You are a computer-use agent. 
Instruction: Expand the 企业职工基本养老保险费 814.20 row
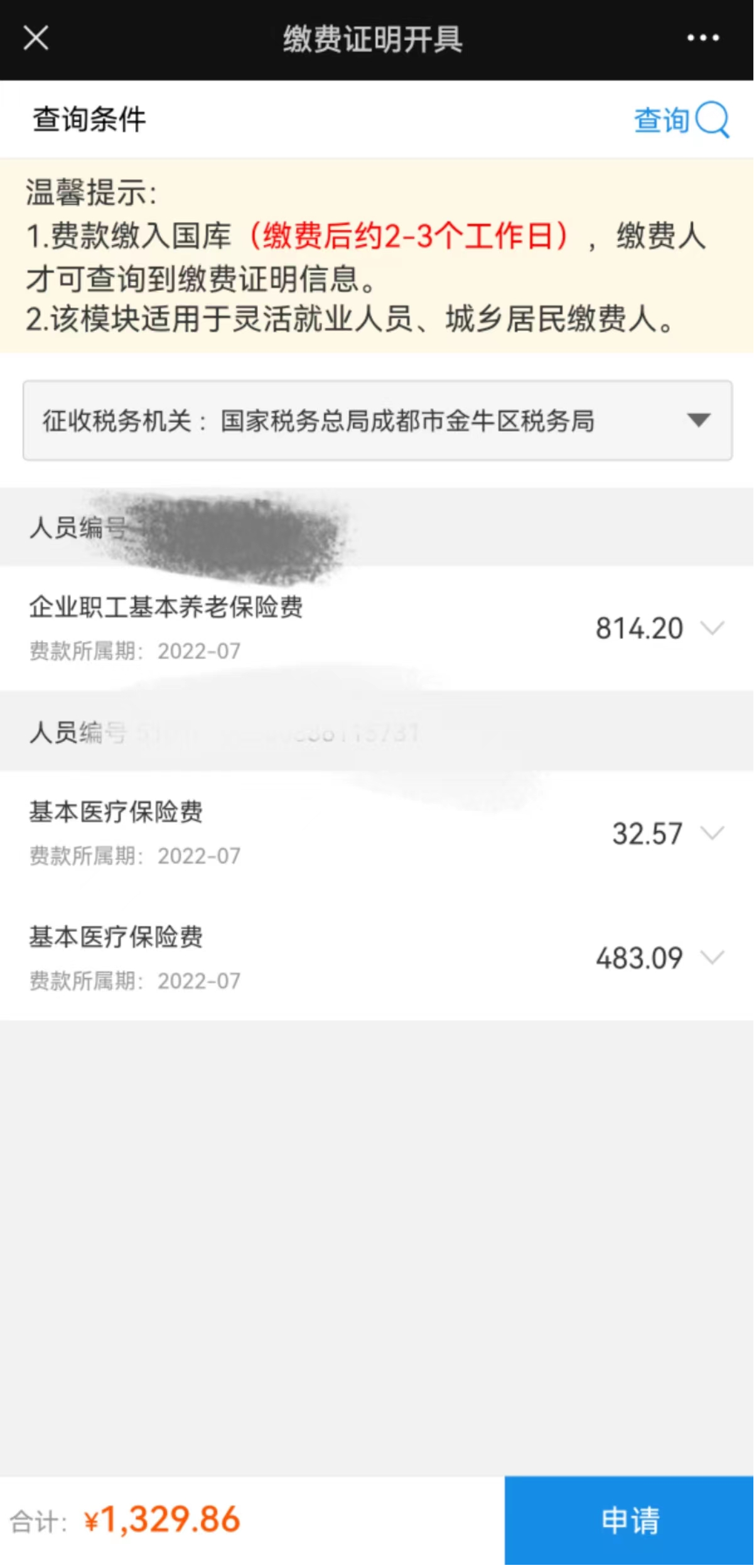click(712, 628)
